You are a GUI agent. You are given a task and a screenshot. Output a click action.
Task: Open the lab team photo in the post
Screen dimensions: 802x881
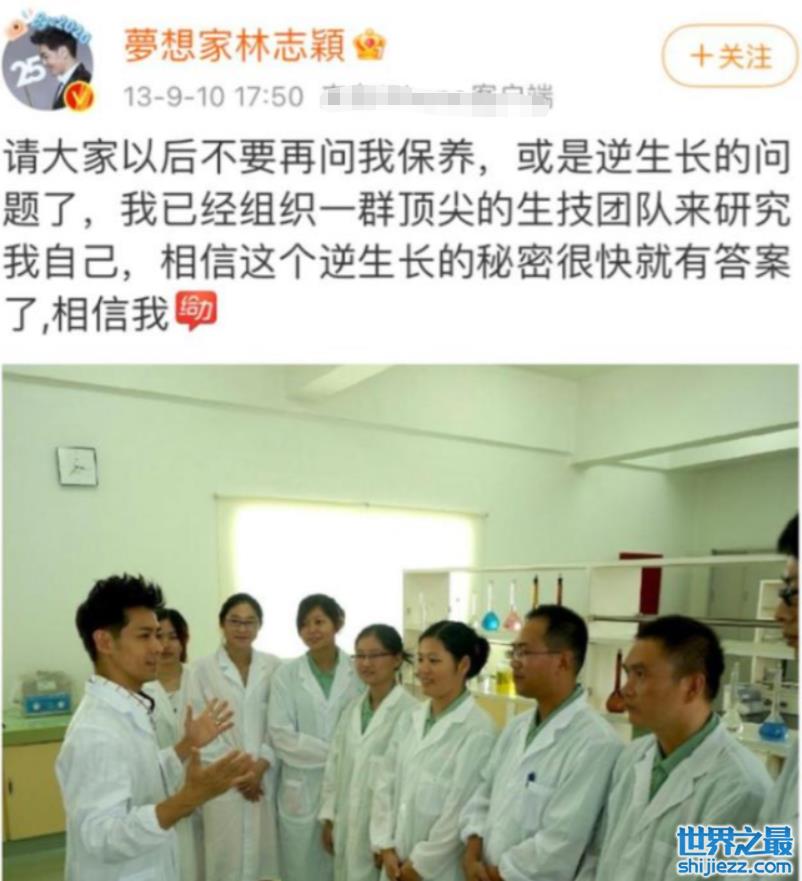pos(400,620)
